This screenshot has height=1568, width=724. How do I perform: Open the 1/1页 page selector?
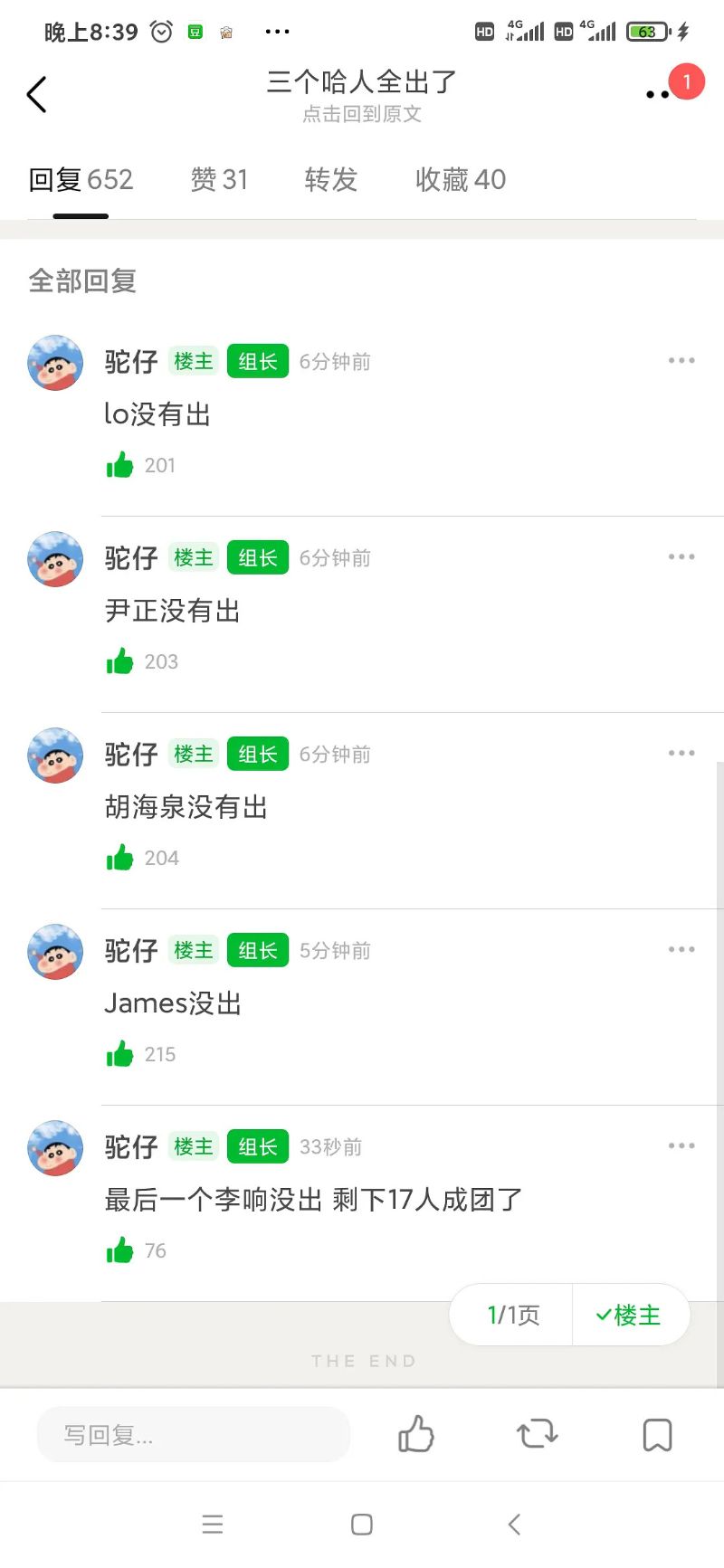(513, 1315)
